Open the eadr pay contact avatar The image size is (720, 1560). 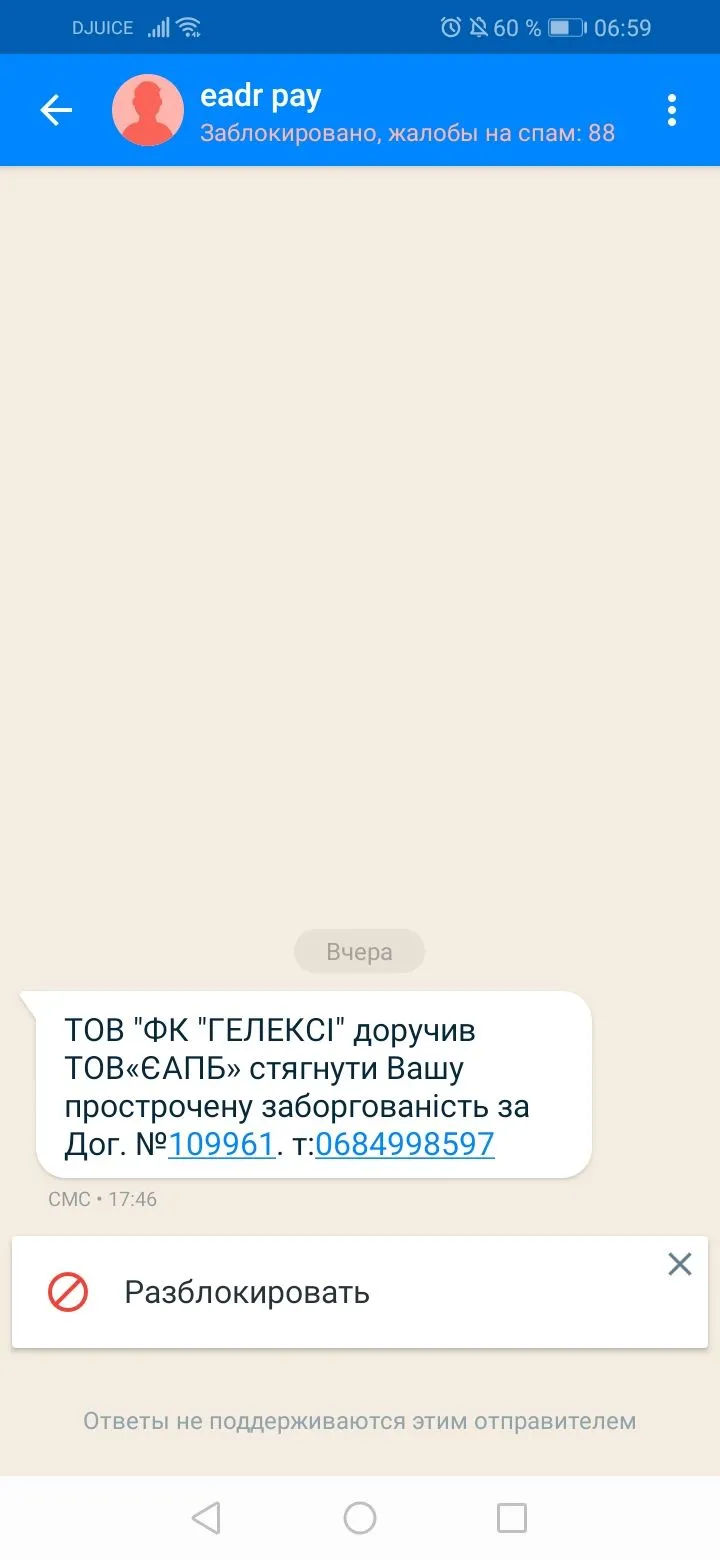point(148,110)
